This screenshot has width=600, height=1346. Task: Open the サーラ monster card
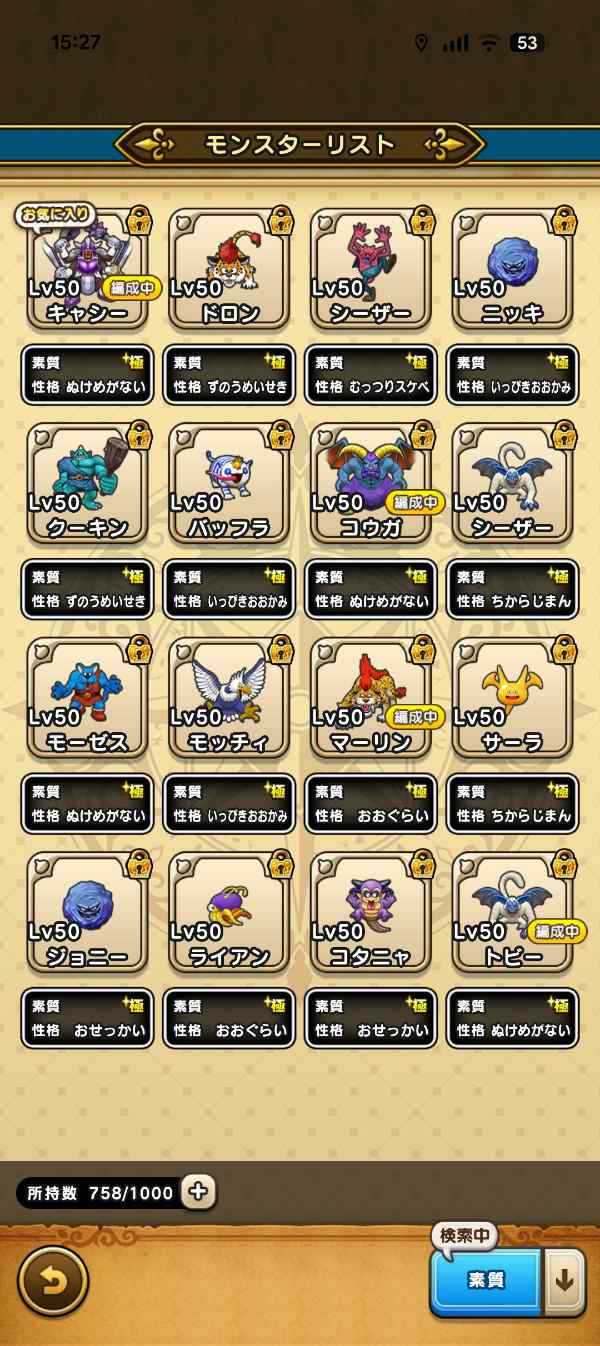point(512,699)
